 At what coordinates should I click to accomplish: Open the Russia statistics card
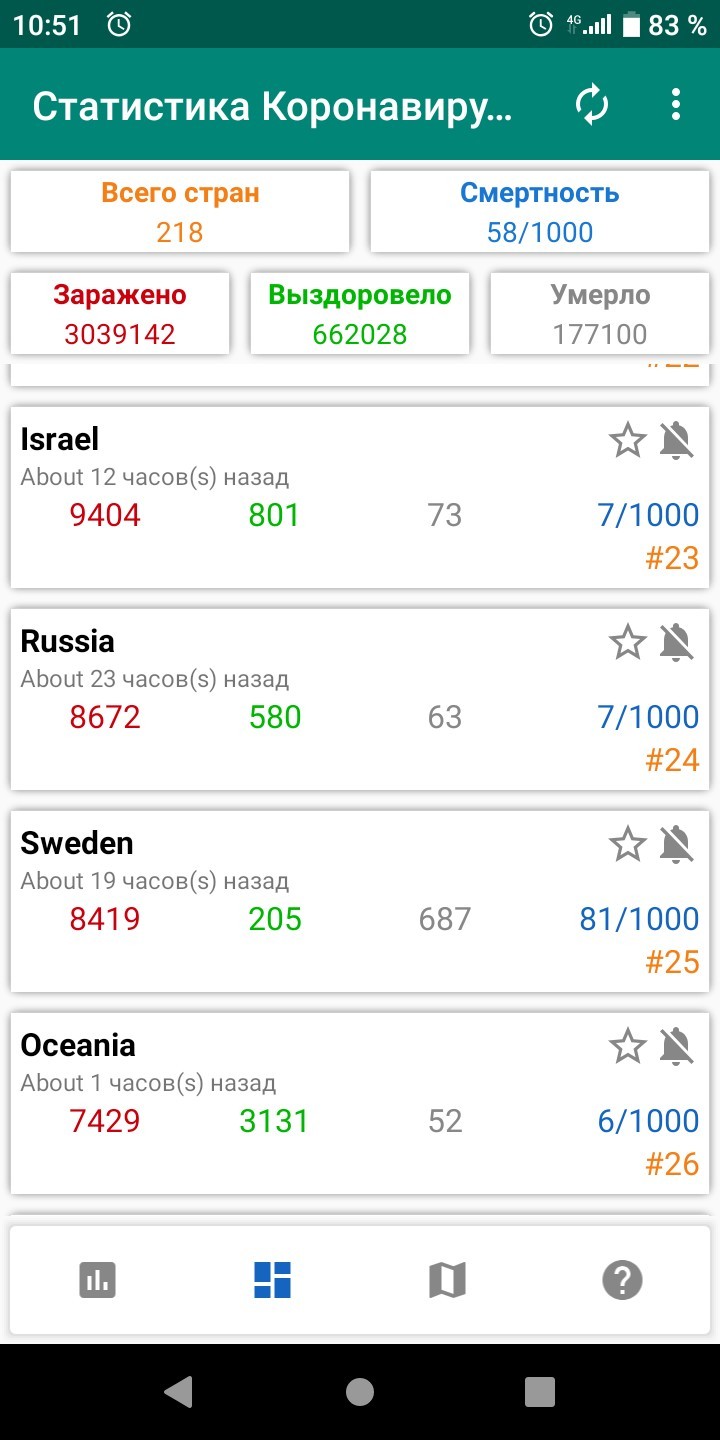click(x=360, y=699)
